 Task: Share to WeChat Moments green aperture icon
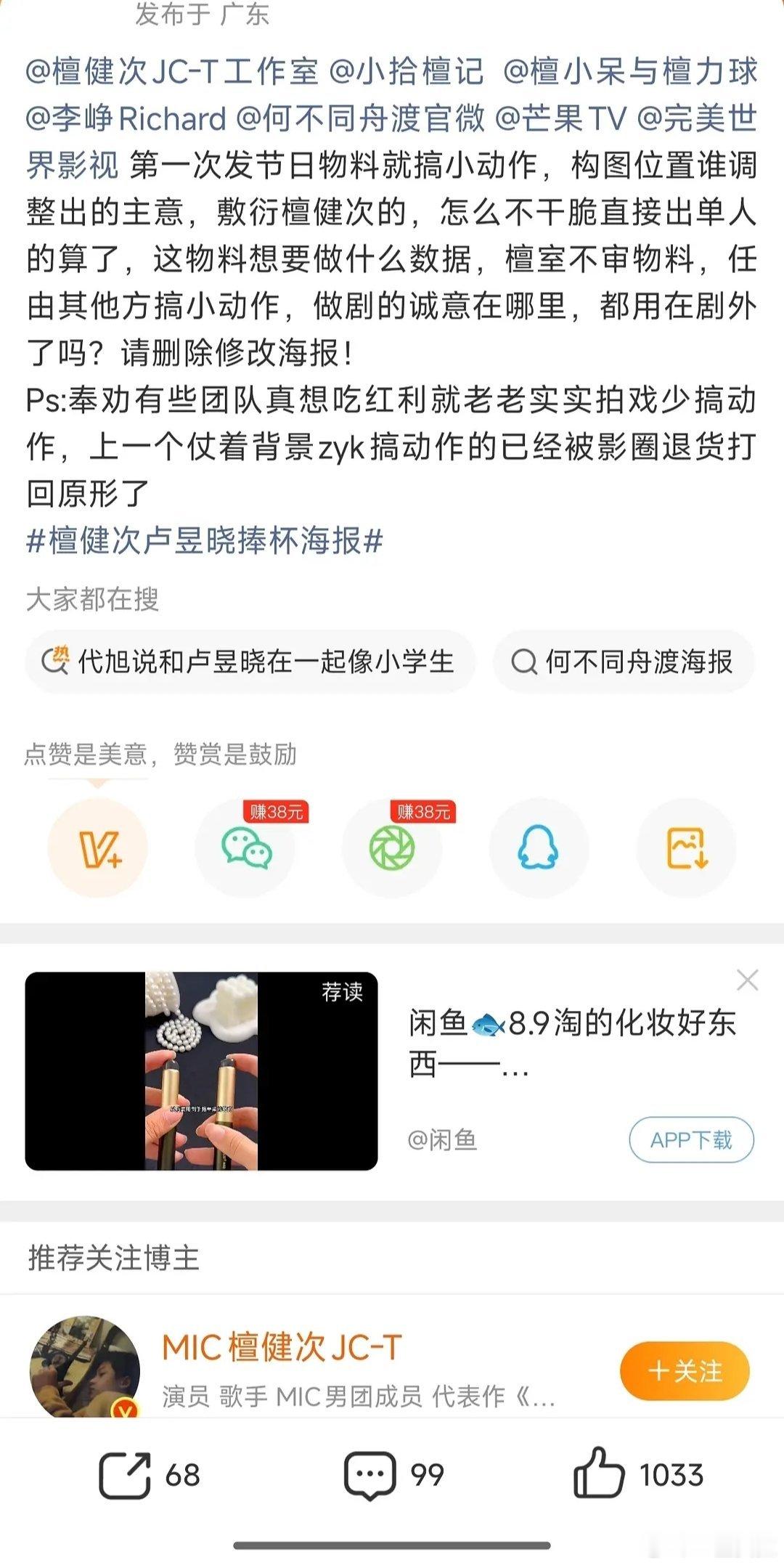pyautogui.click(x=391, y=848)
